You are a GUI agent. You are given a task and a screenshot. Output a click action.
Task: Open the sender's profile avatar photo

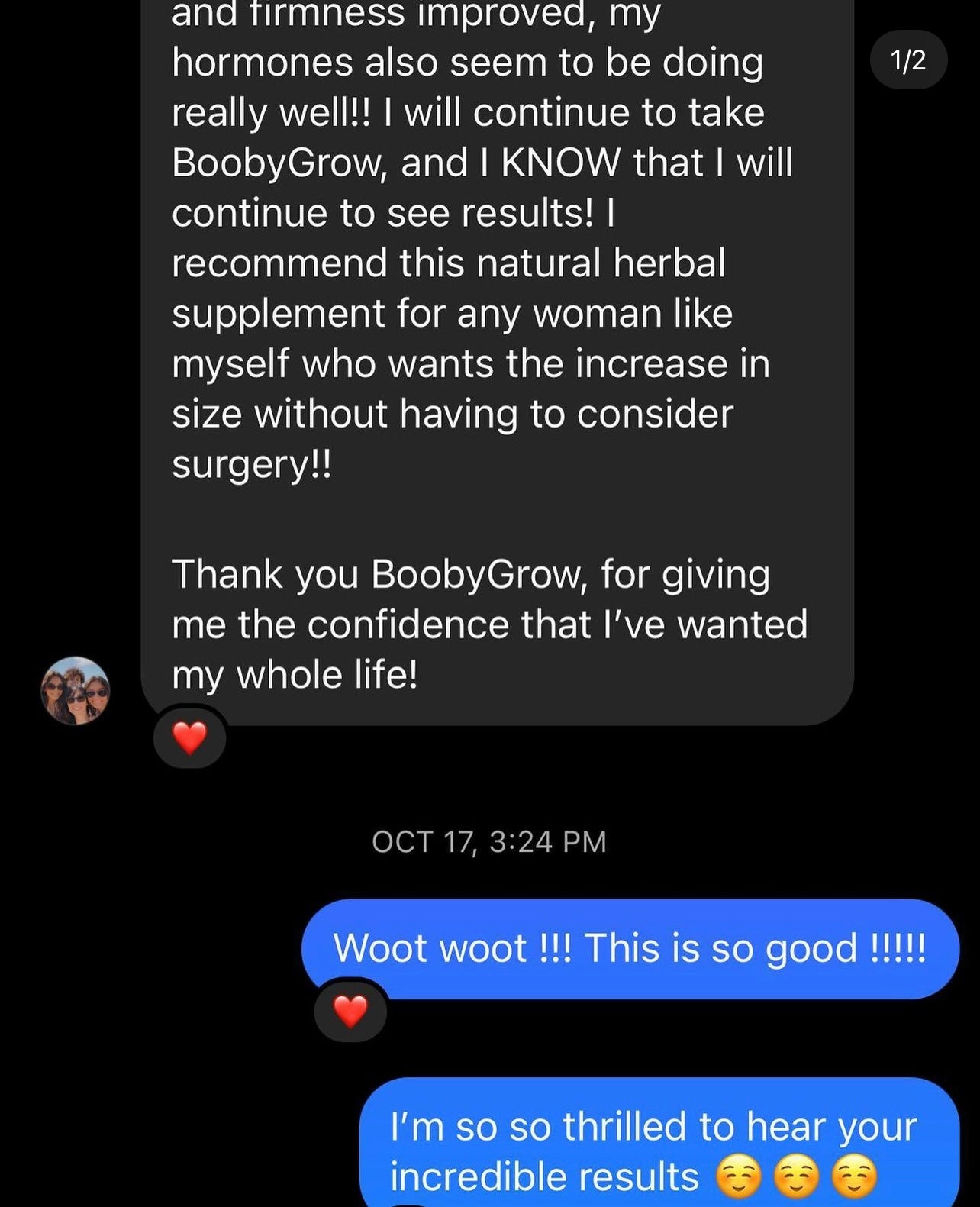pos(74,691)
